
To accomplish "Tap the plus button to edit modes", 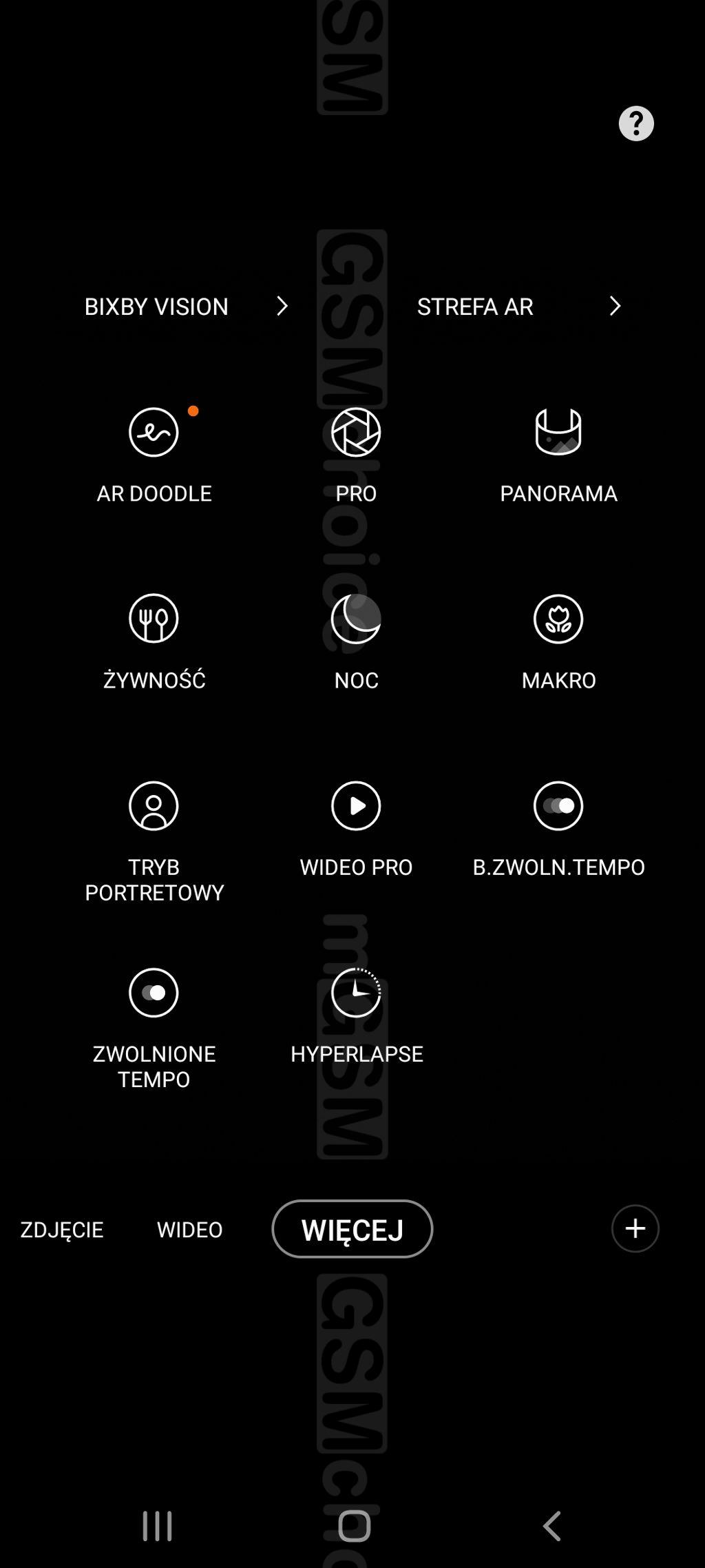I will [x=635, y=1228].
